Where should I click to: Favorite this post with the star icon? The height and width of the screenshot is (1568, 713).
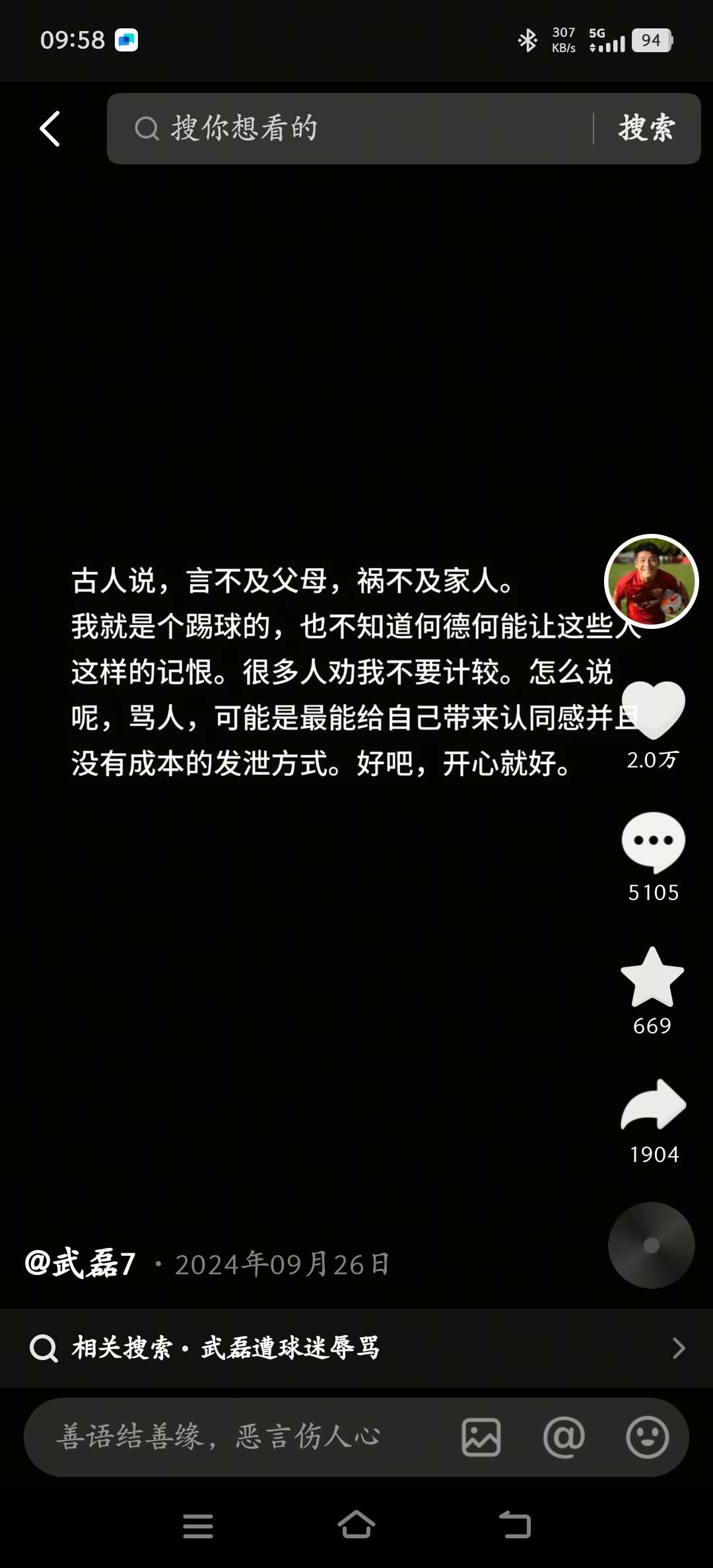click(x=652, y=977)
